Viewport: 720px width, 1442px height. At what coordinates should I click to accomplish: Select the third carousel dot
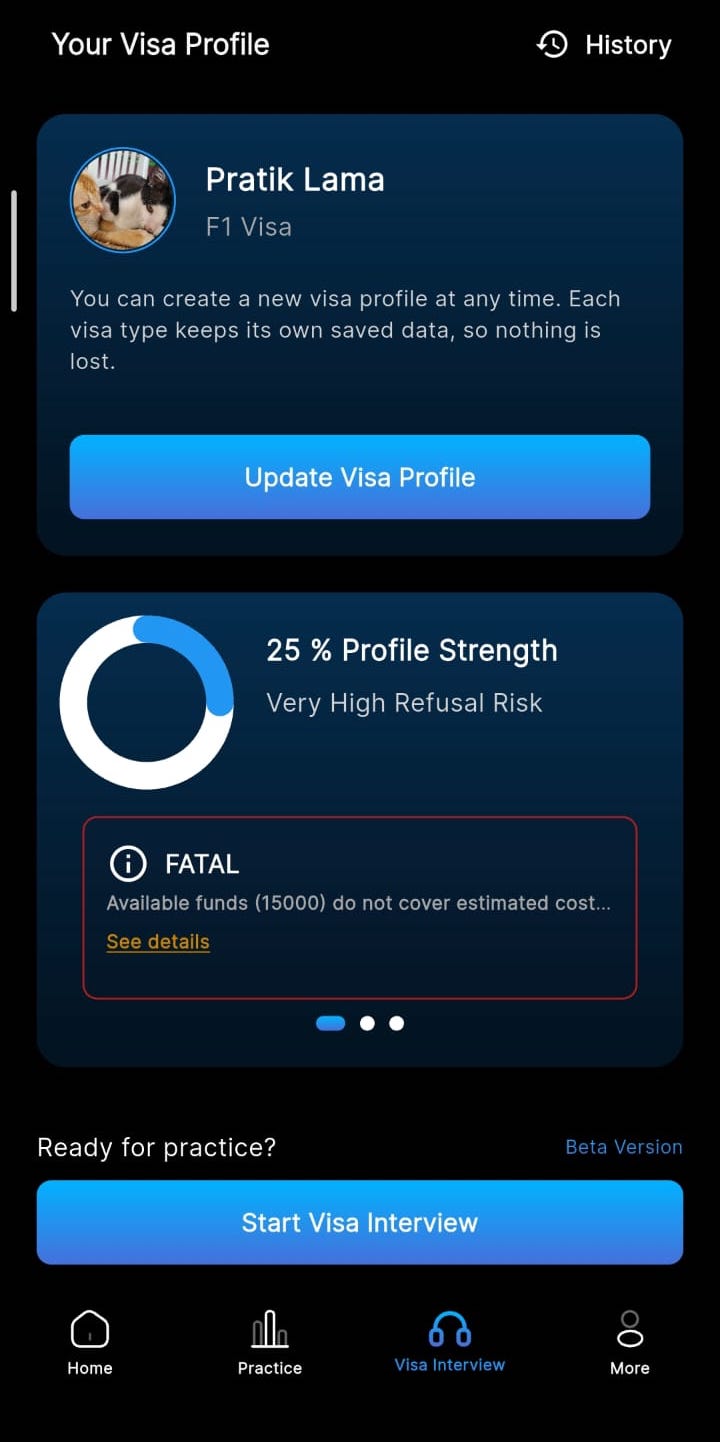(396, 1023)
